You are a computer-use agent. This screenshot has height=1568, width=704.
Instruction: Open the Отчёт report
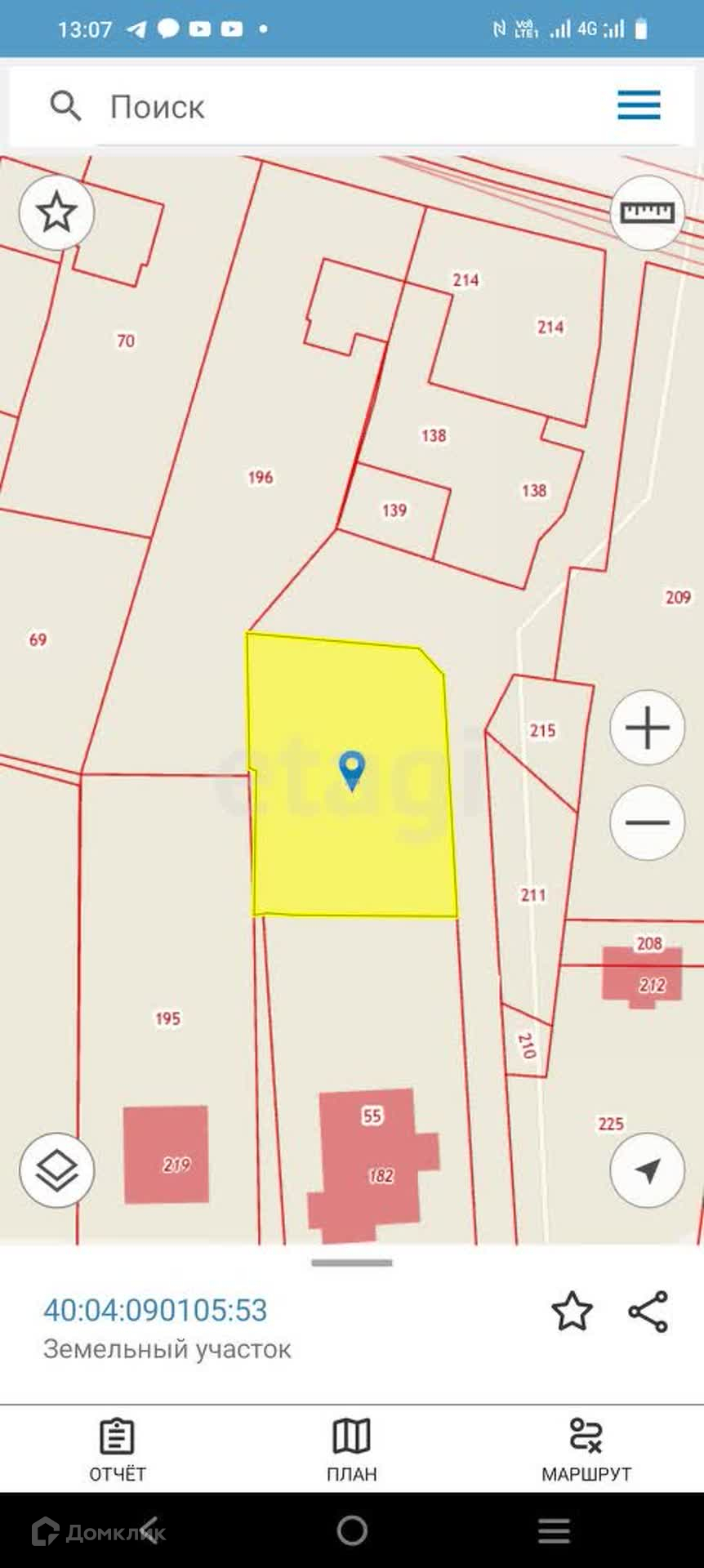tap(117, 1450)
